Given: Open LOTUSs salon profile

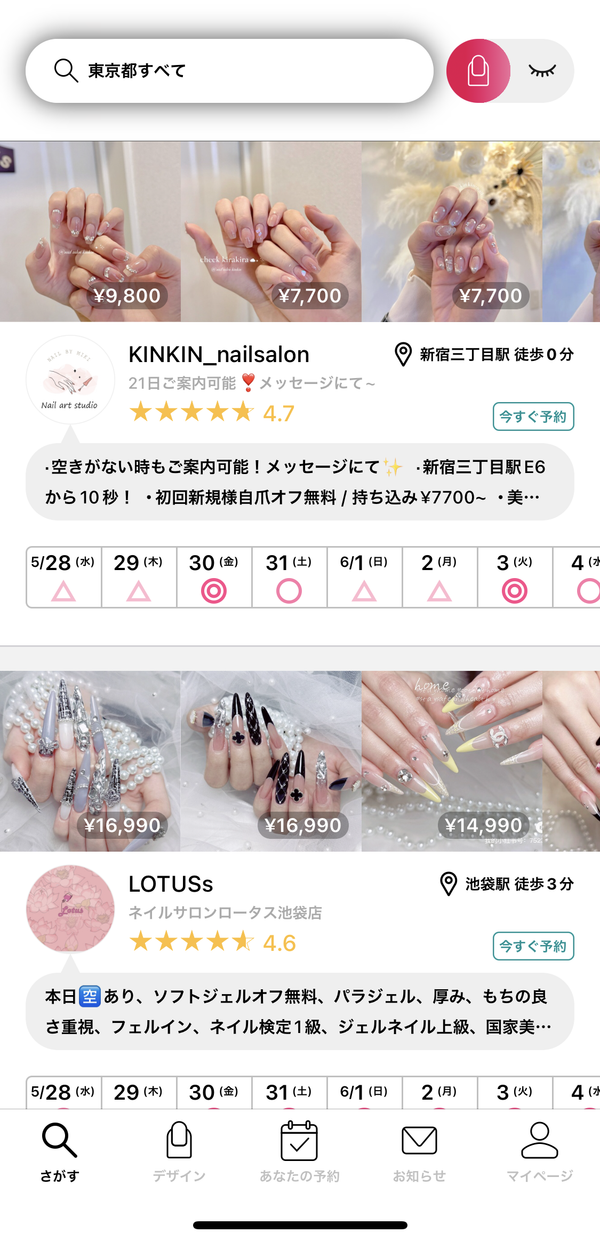Looking at the screenshot, I should [171, 884].
